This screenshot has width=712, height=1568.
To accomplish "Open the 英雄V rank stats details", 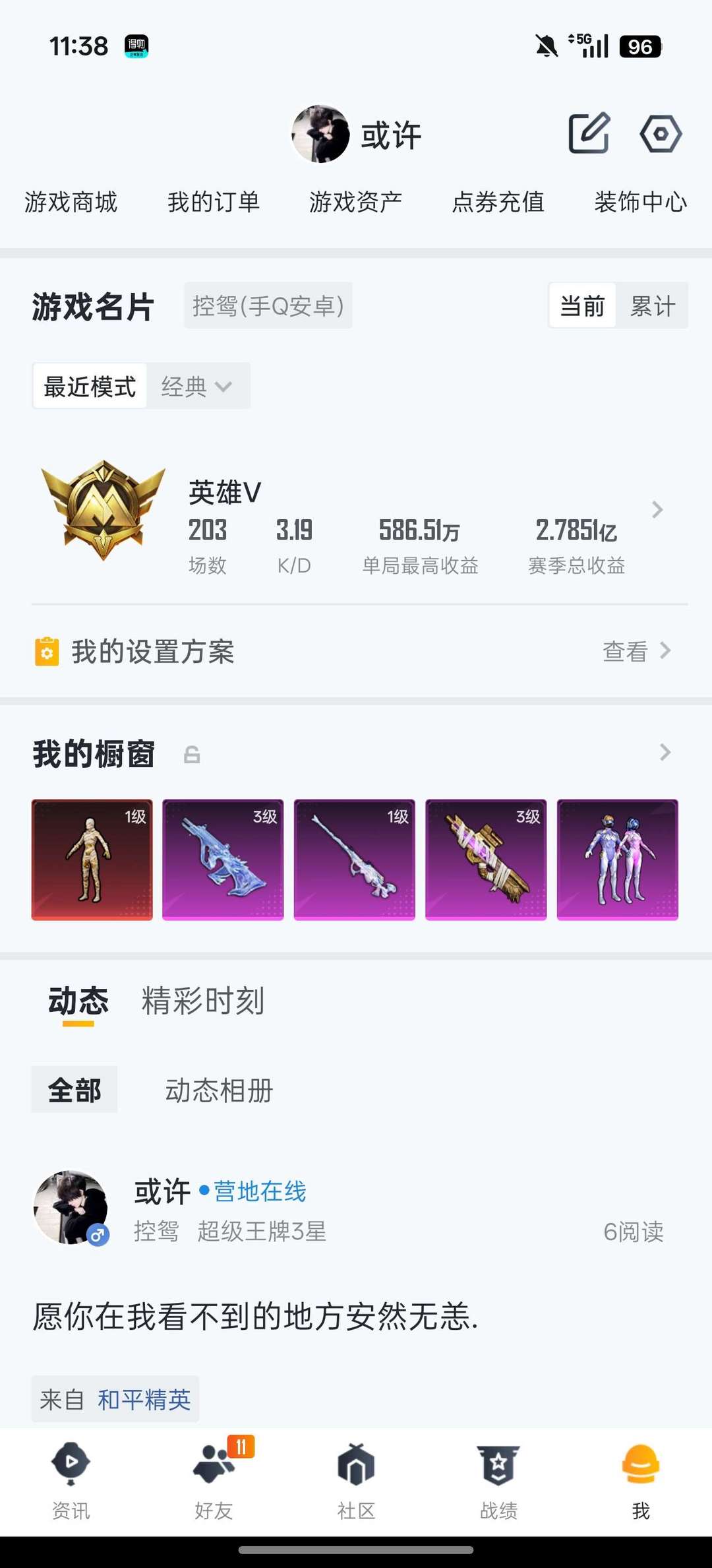I will pyautogui.click(x=657, y=510).
